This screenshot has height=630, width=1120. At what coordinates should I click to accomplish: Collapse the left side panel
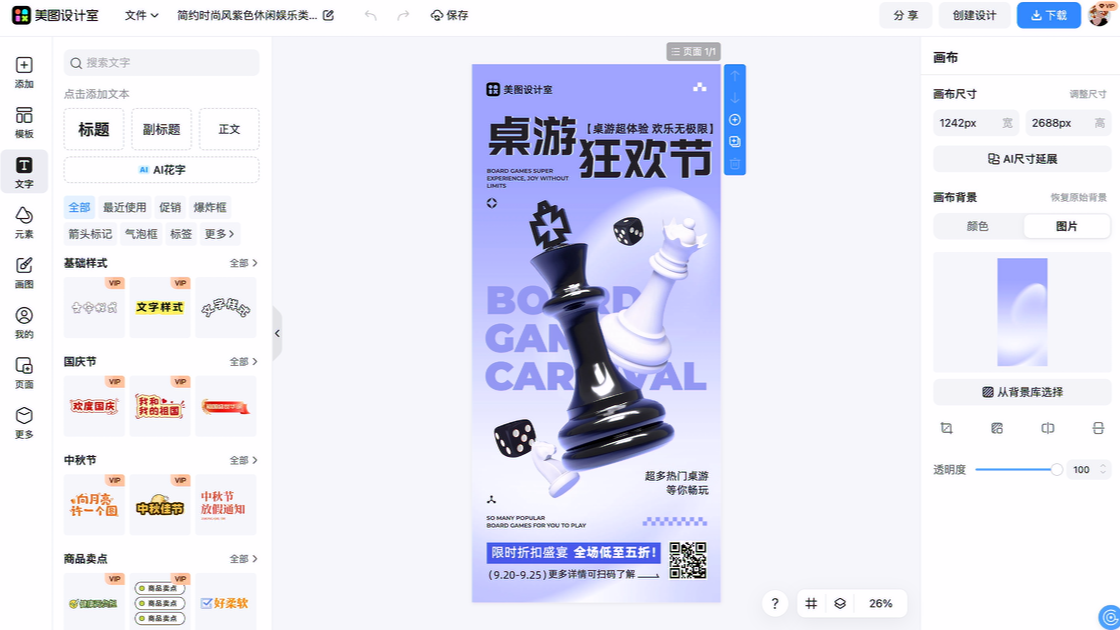(x=277, y=333)
